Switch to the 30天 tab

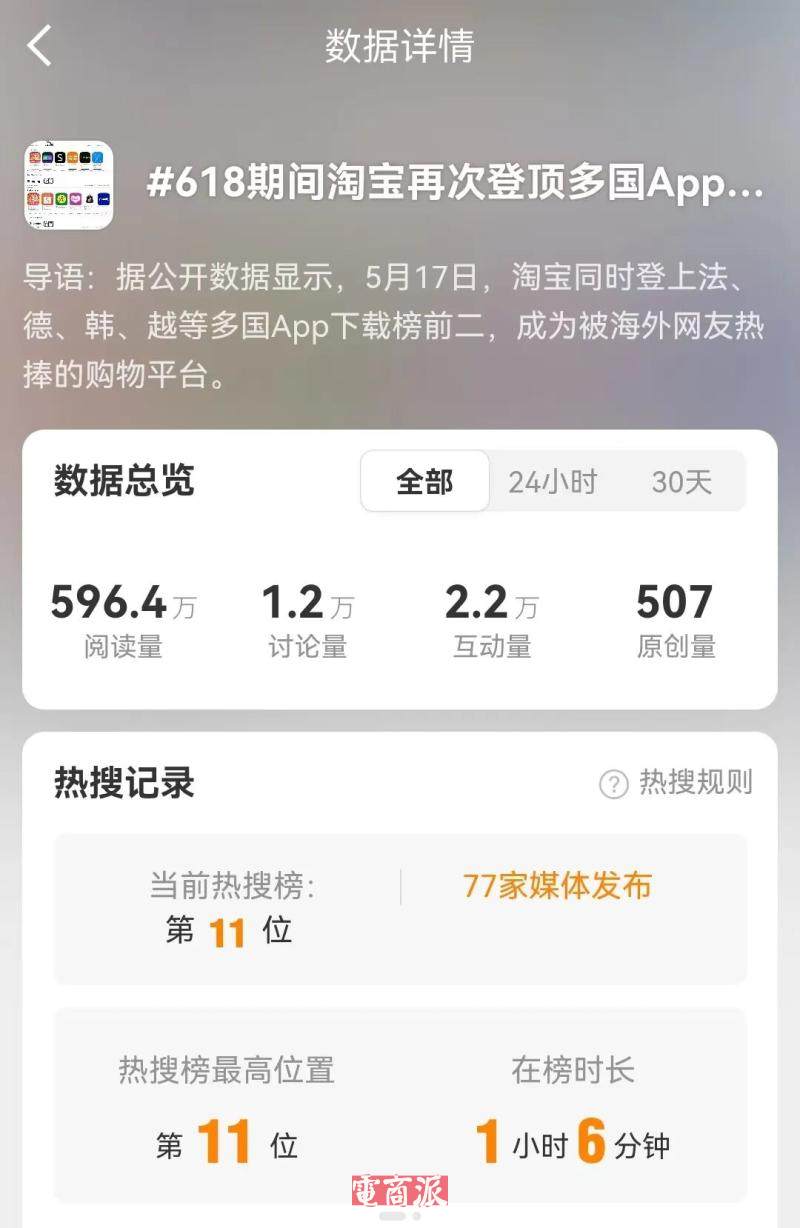pyautogui.click(x=681, y=481)
